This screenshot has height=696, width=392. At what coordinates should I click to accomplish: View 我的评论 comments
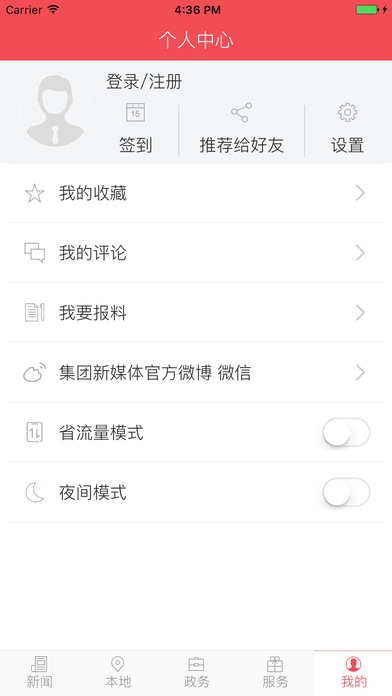pos(196,253)
